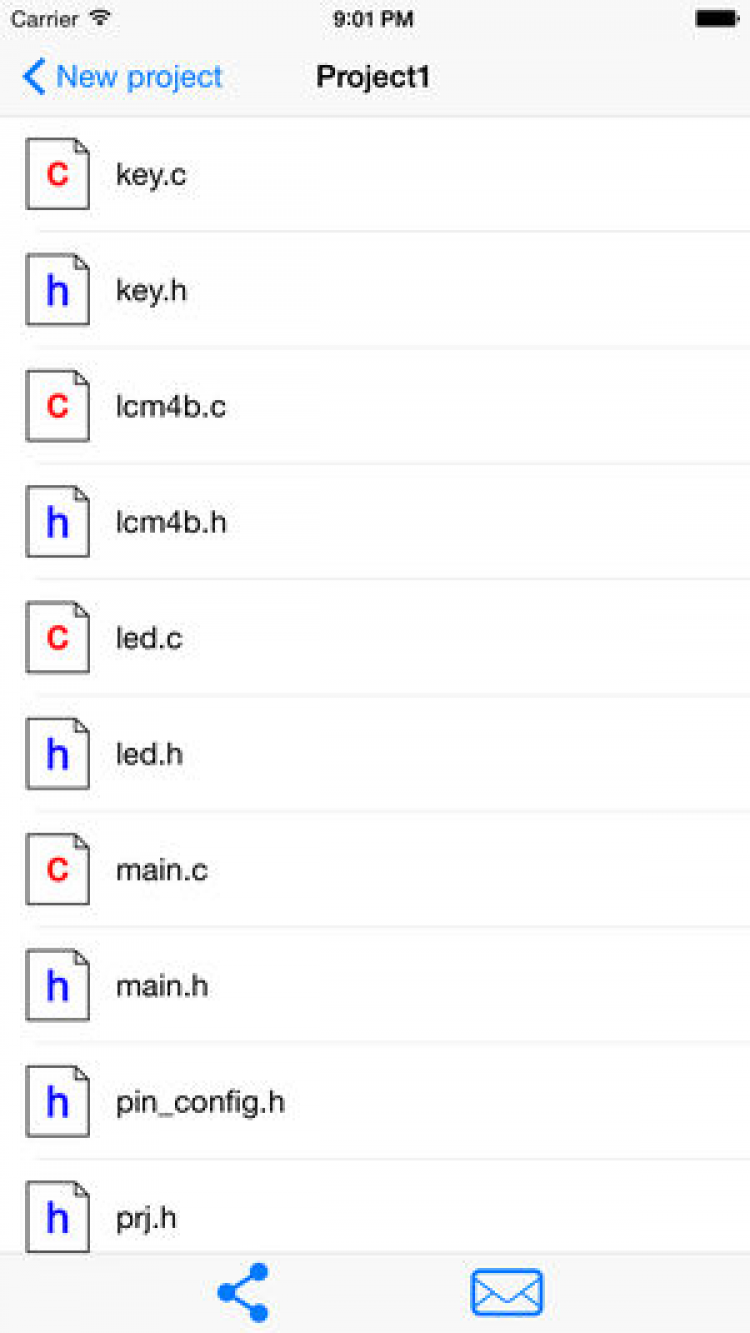Tap the led.h file row
750x1333 pixels.
[149, 754]
